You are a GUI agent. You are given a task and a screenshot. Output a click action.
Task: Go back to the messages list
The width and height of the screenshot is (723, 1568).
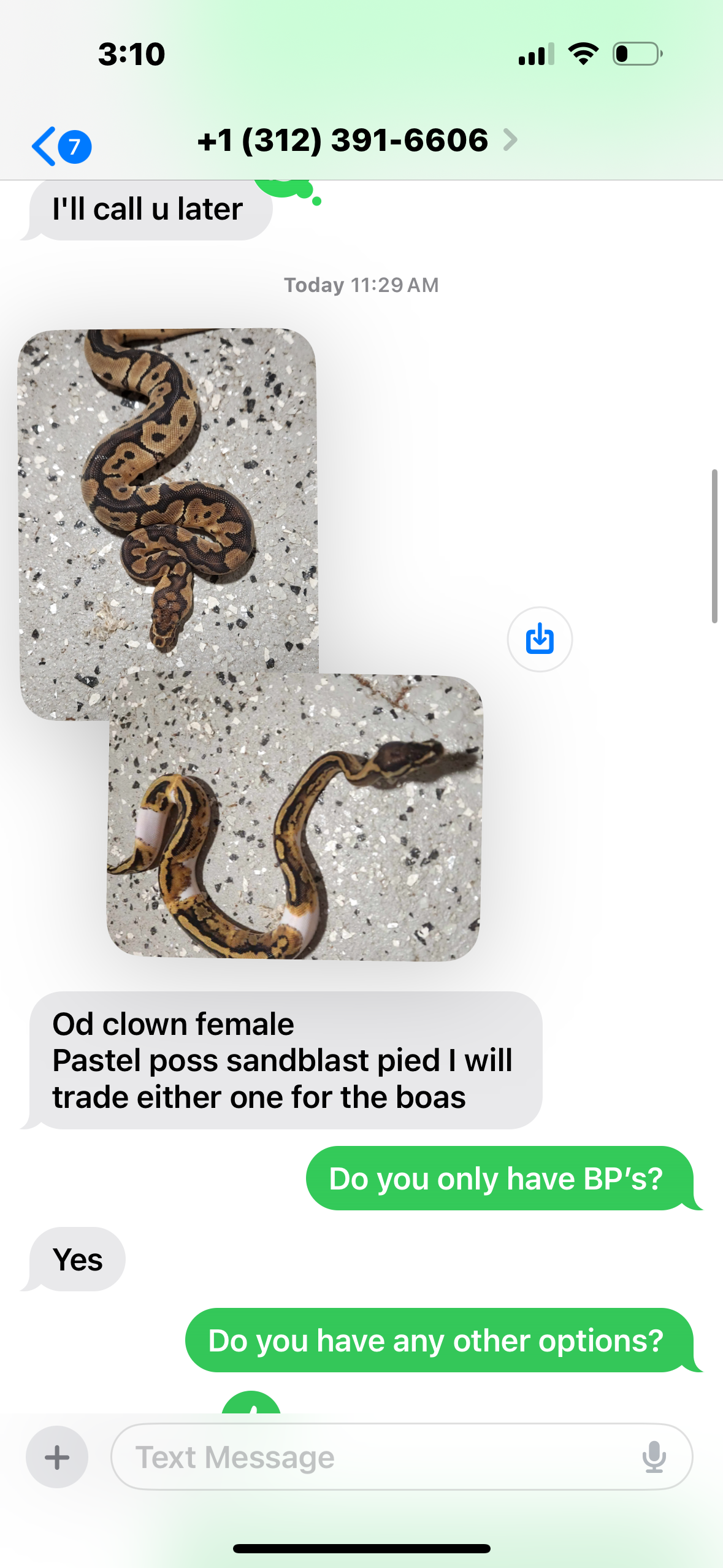[x=61, y=147]
